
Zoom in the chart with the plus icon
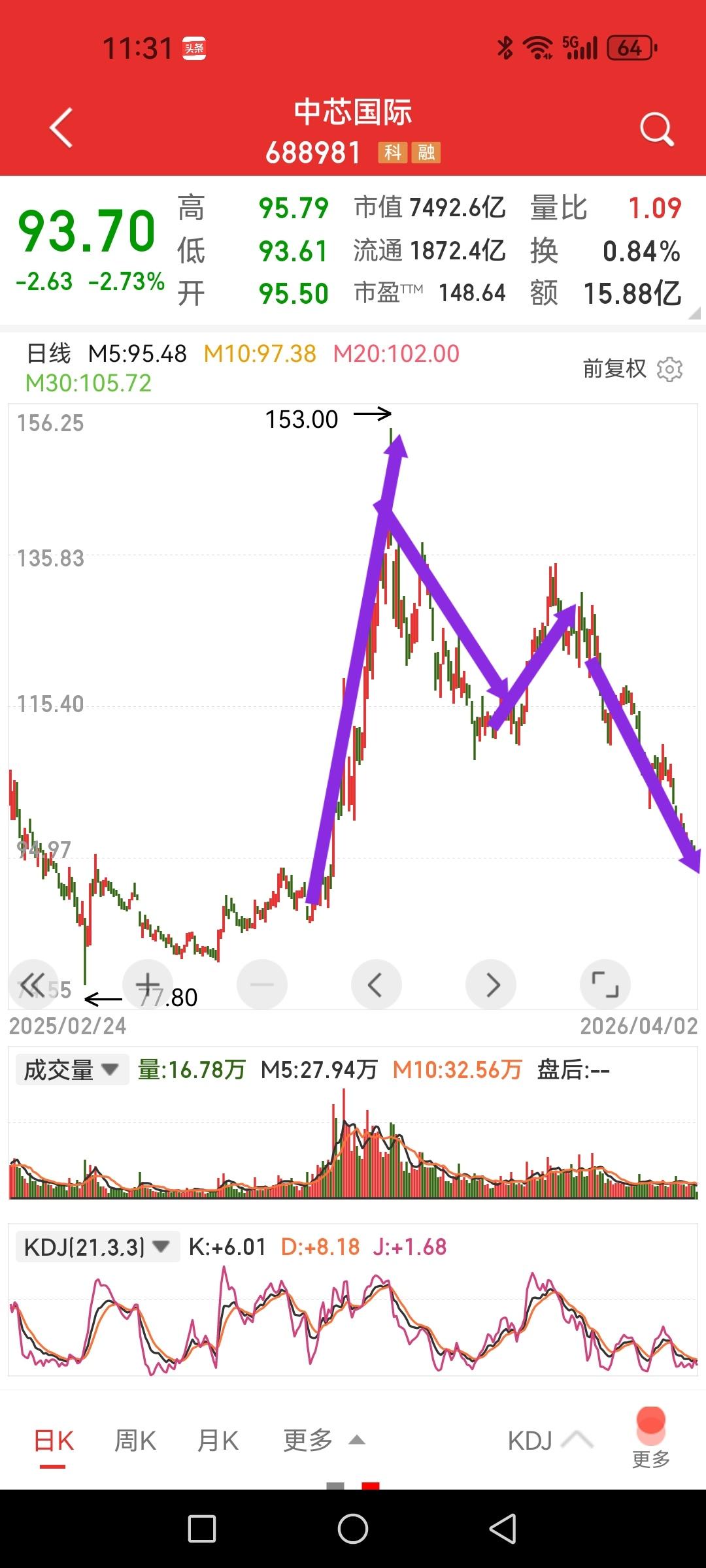(x=147, y=985)
